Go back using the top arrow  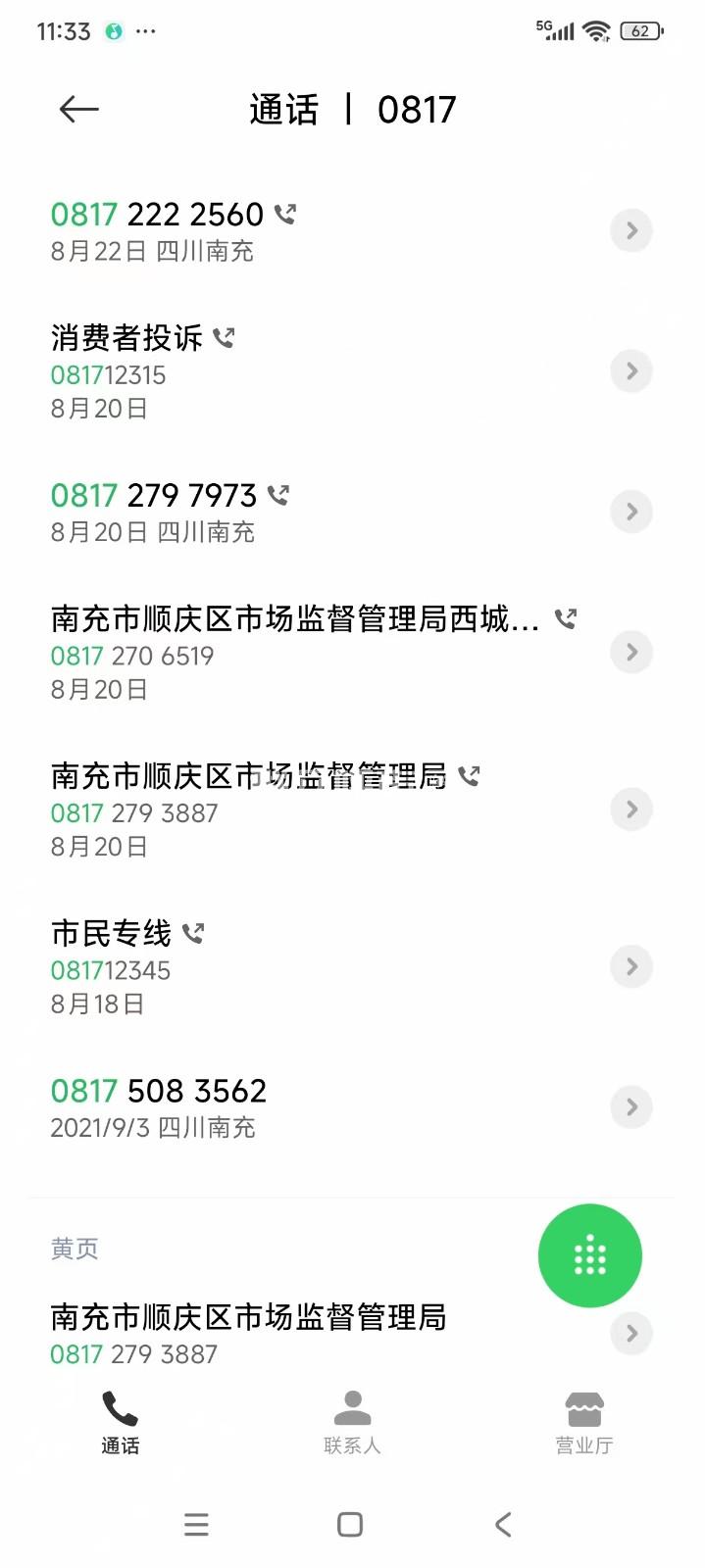79,110
